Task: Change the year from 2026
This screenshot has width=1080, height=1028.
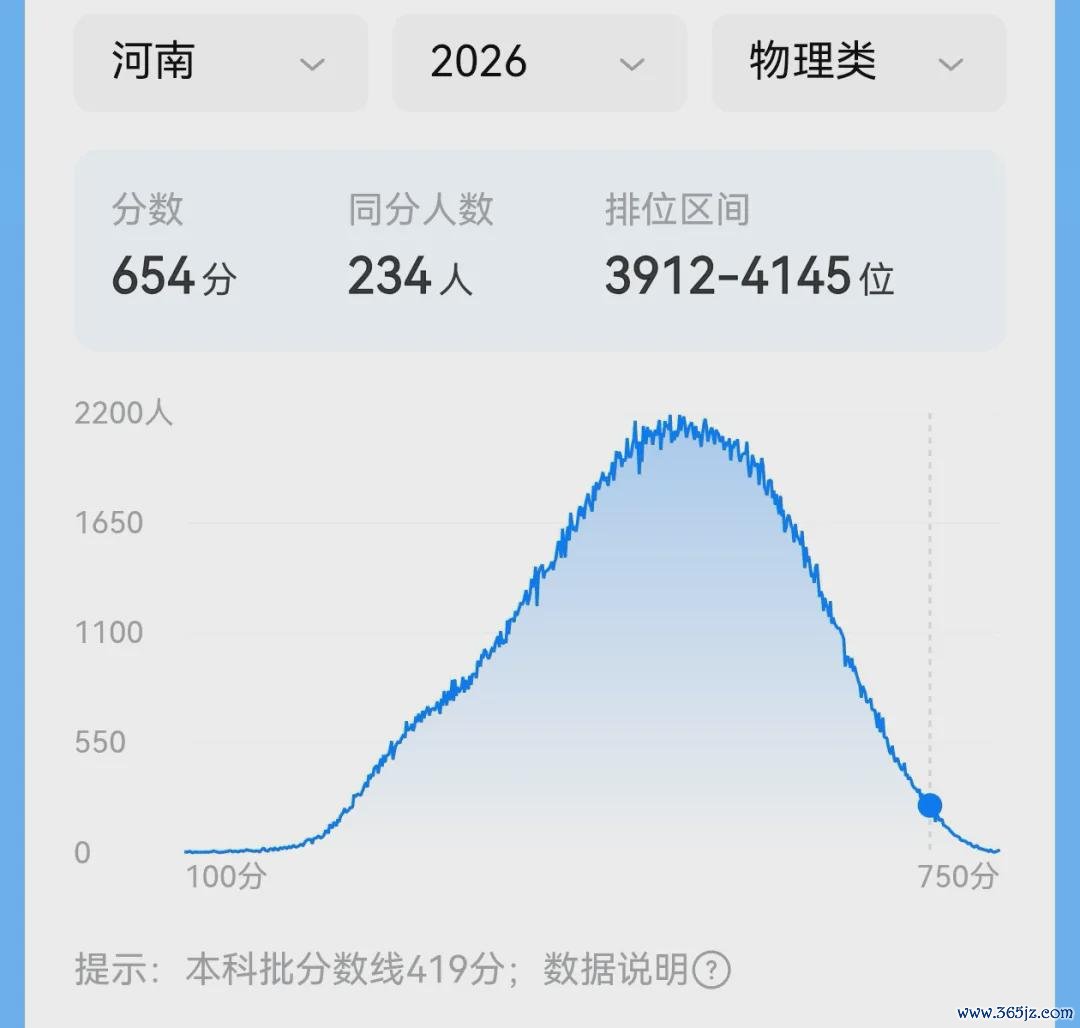Action: [539, 63]
